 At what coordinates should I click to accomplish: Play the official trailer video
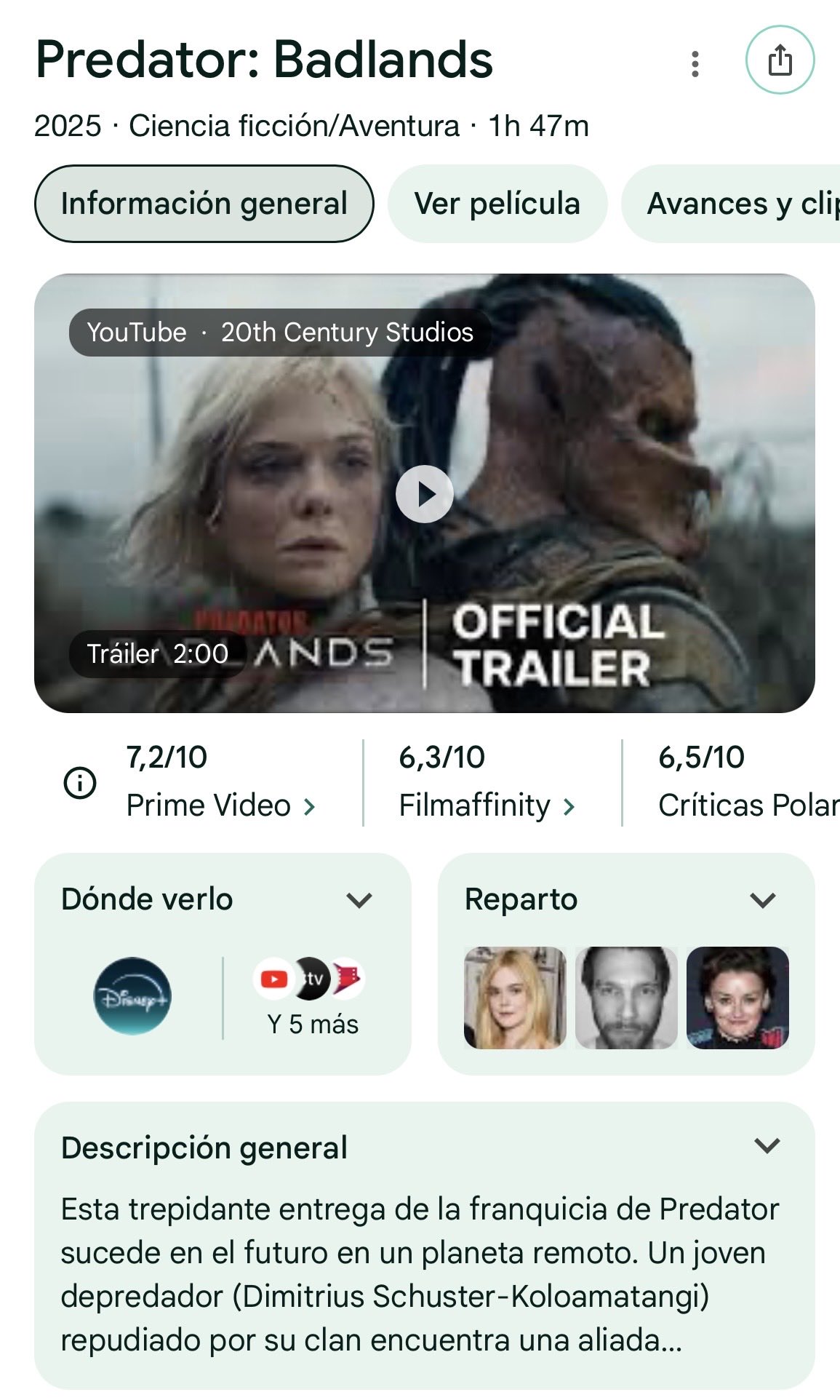(425, 494)
